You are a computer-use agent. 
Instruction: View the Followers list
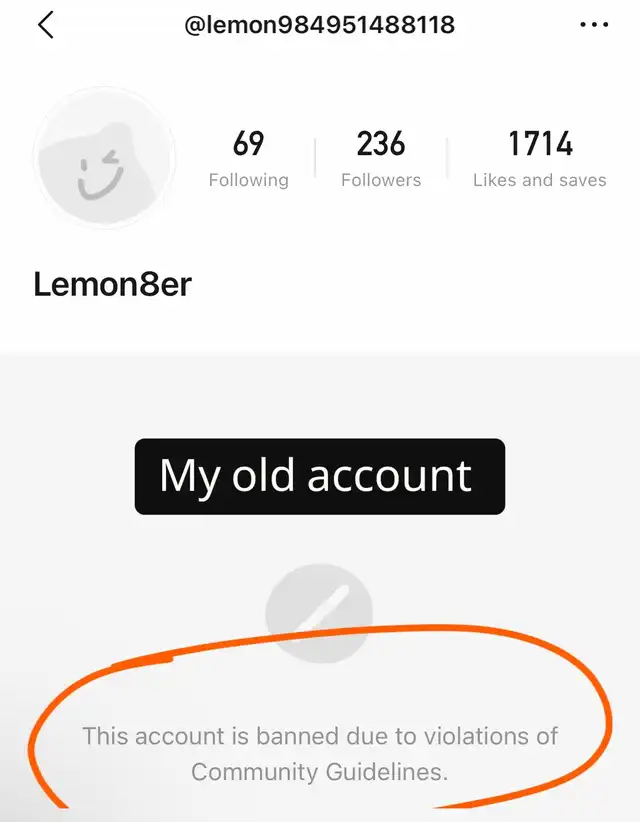point(381,159)
